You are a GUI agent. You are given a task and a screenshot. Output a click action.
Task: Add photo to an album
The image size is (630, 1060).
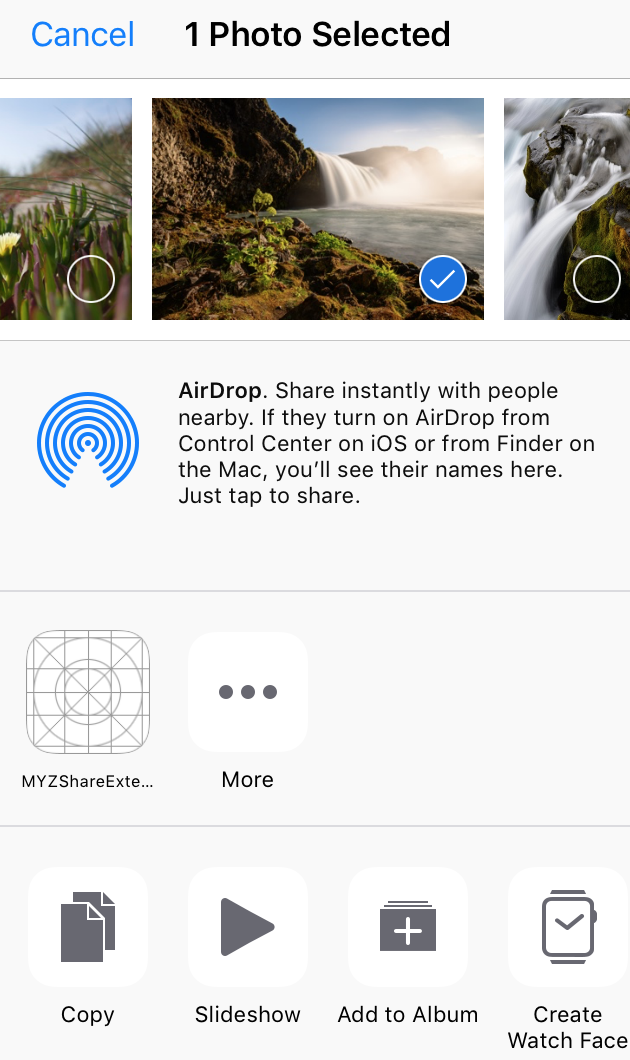click(x=408, y=927)
